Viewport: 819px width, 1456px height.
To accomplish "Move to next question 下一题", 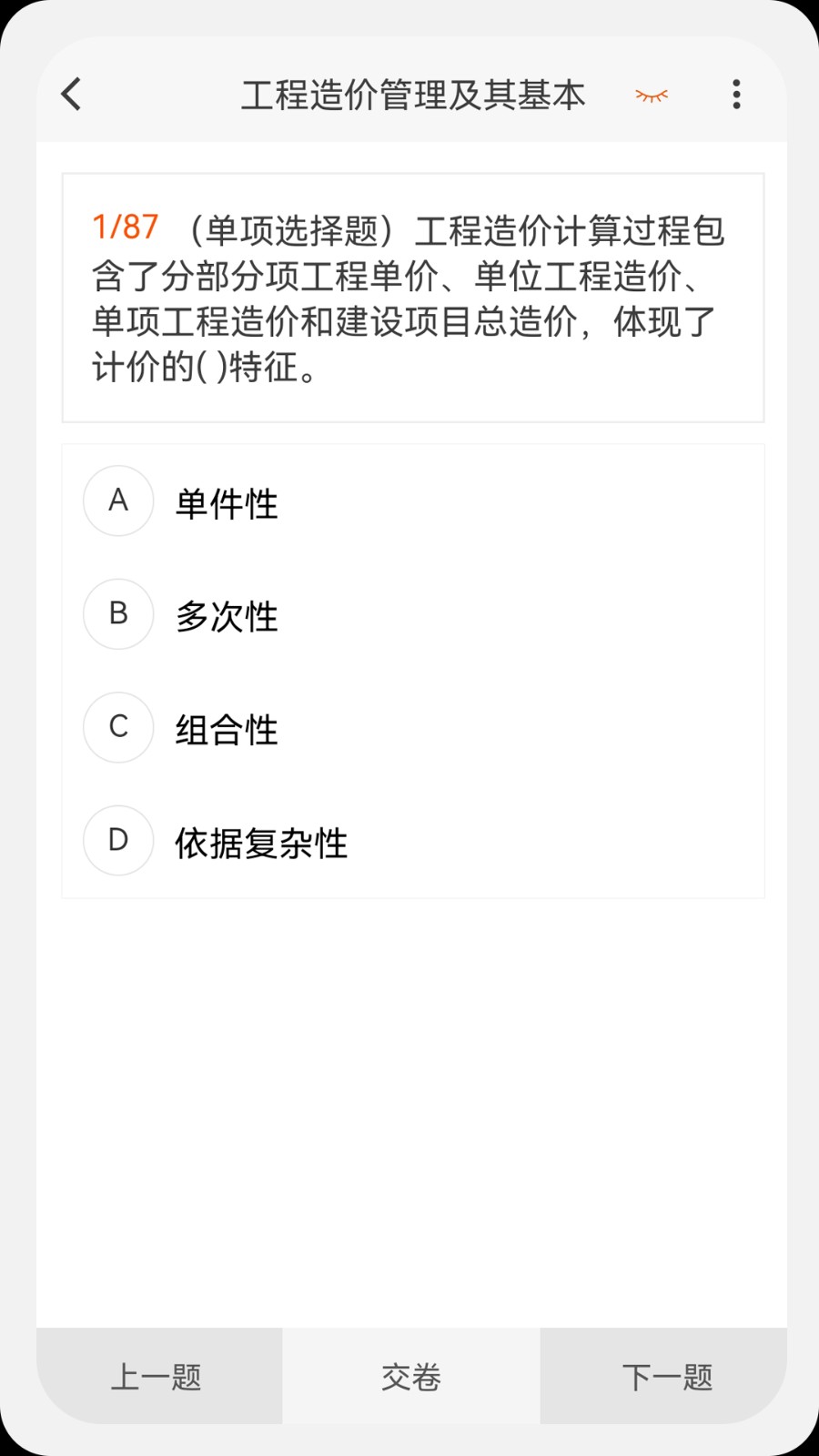I will (664, 1376).
